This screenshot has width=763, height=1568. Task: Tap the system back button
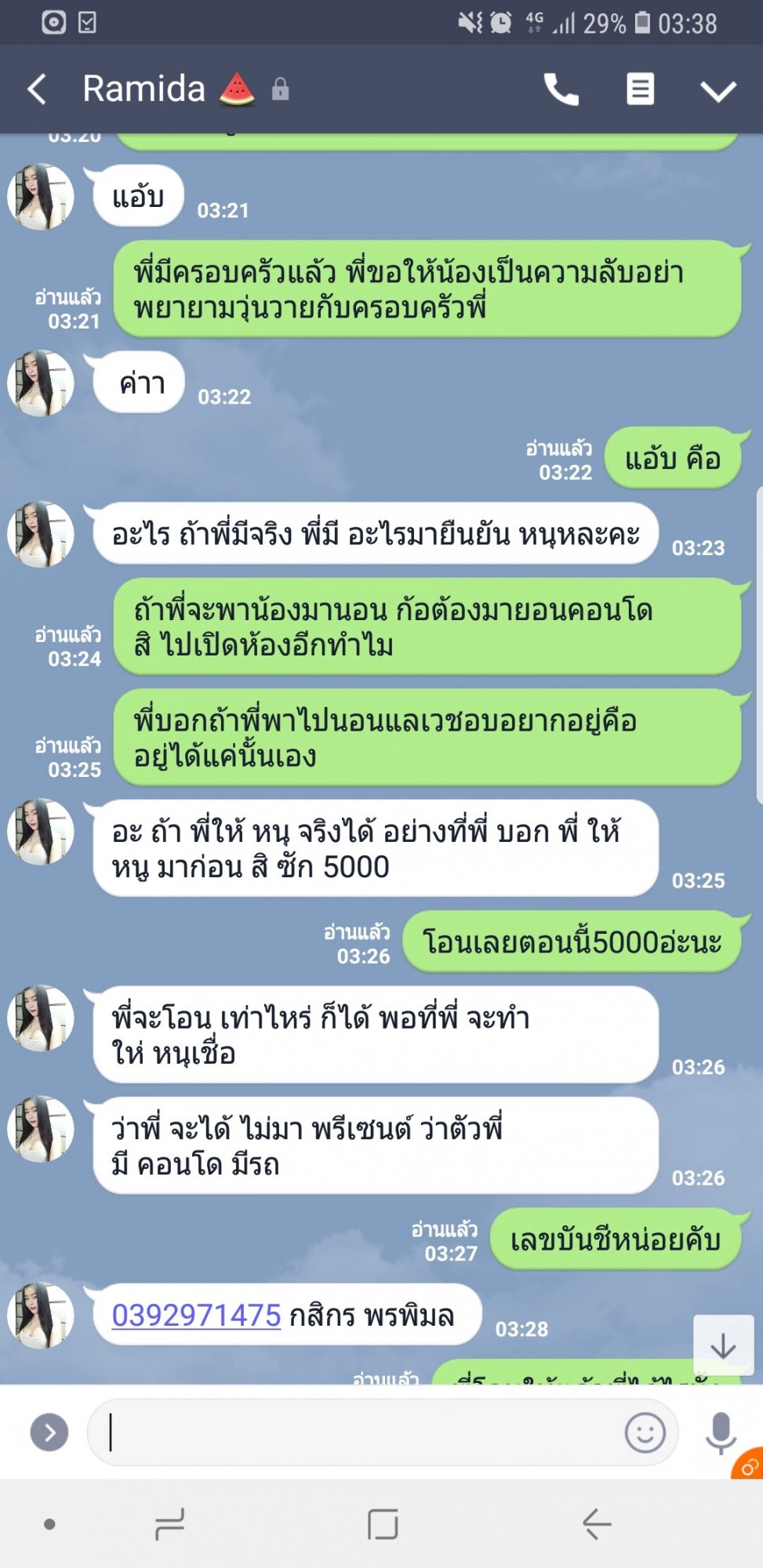click(x=596, y=1524)
